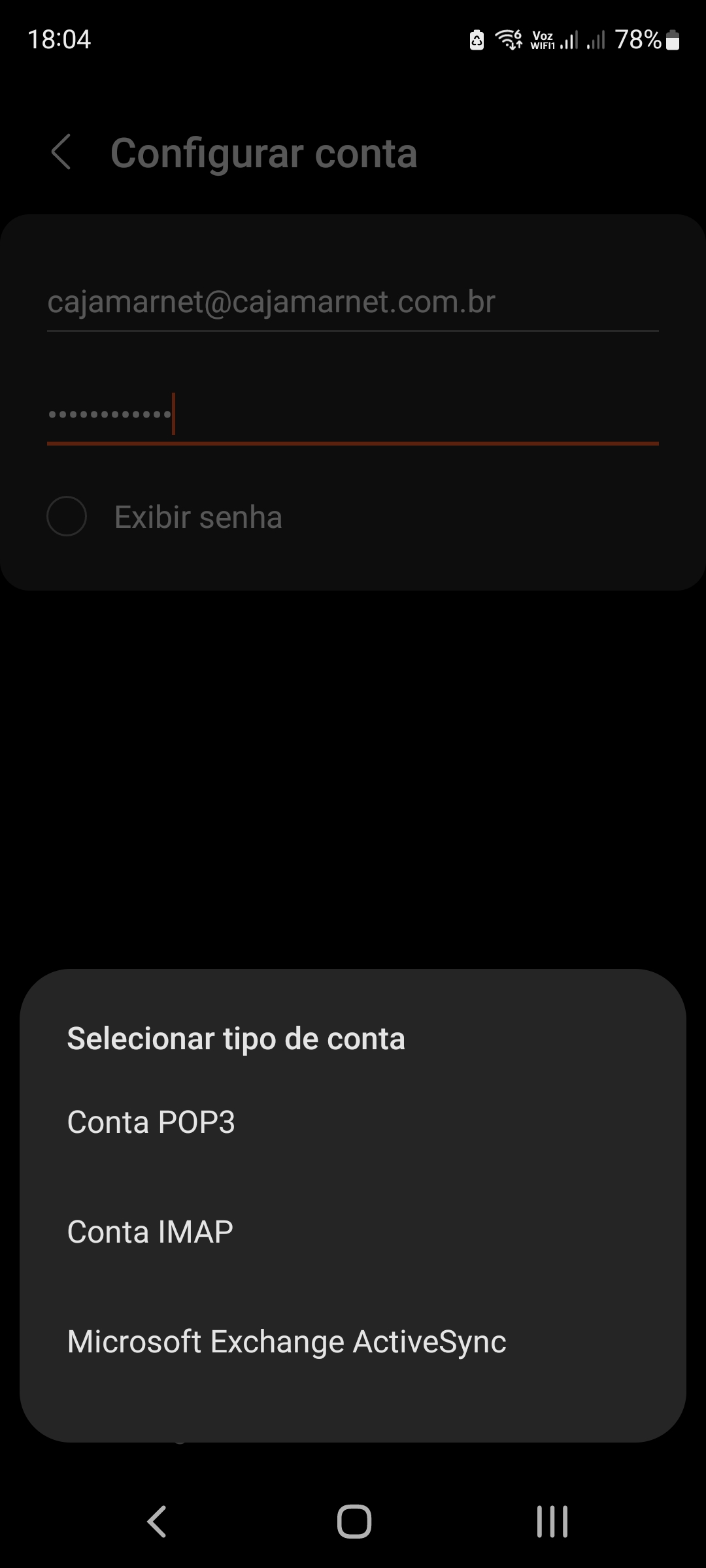Screen dimensions: 706x1568
Task: Choose Conta IMAP option
Action: pos(353,1232)
